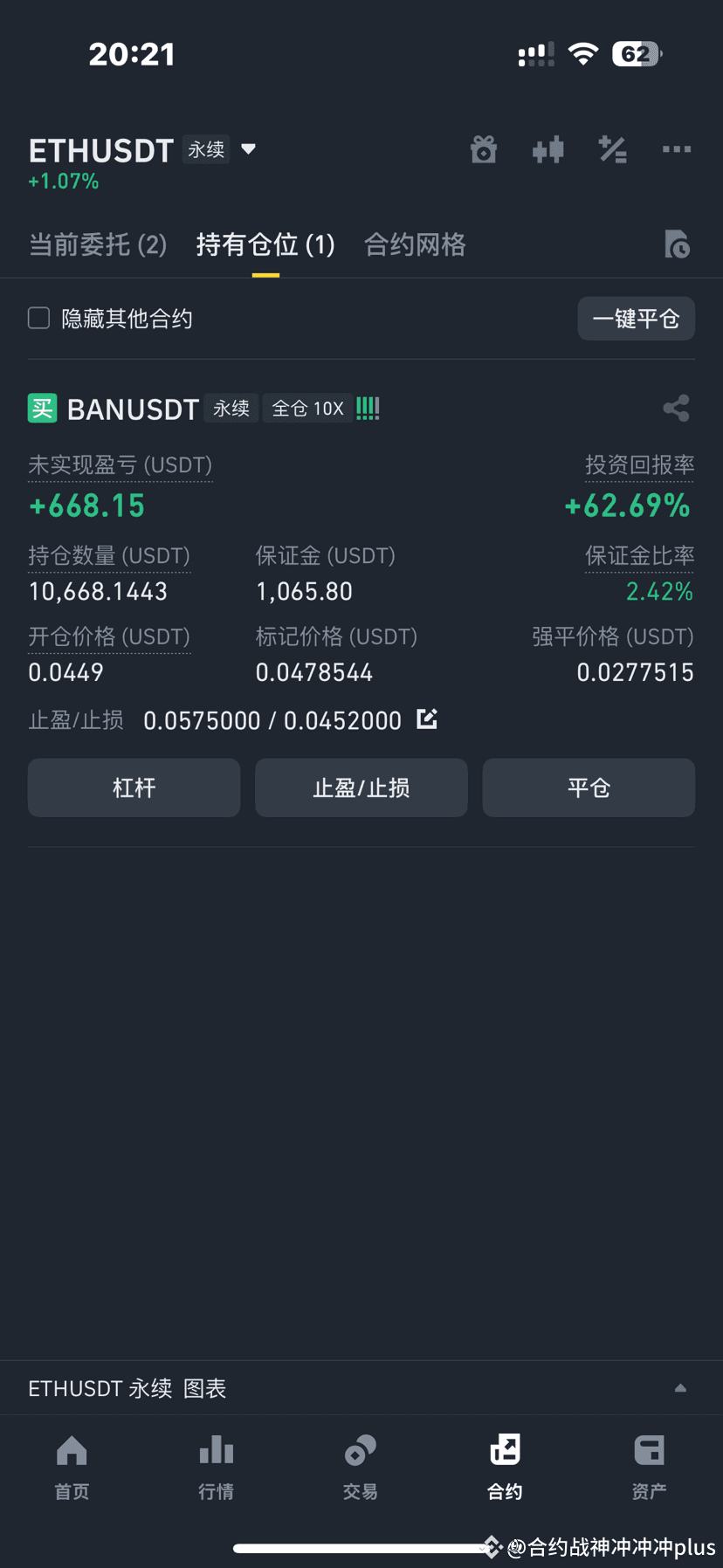Edit the 止盈/止损 values via pencil icon
Image resolution: width=723 pixels, height=1568 pixels.
click(427, 719)
